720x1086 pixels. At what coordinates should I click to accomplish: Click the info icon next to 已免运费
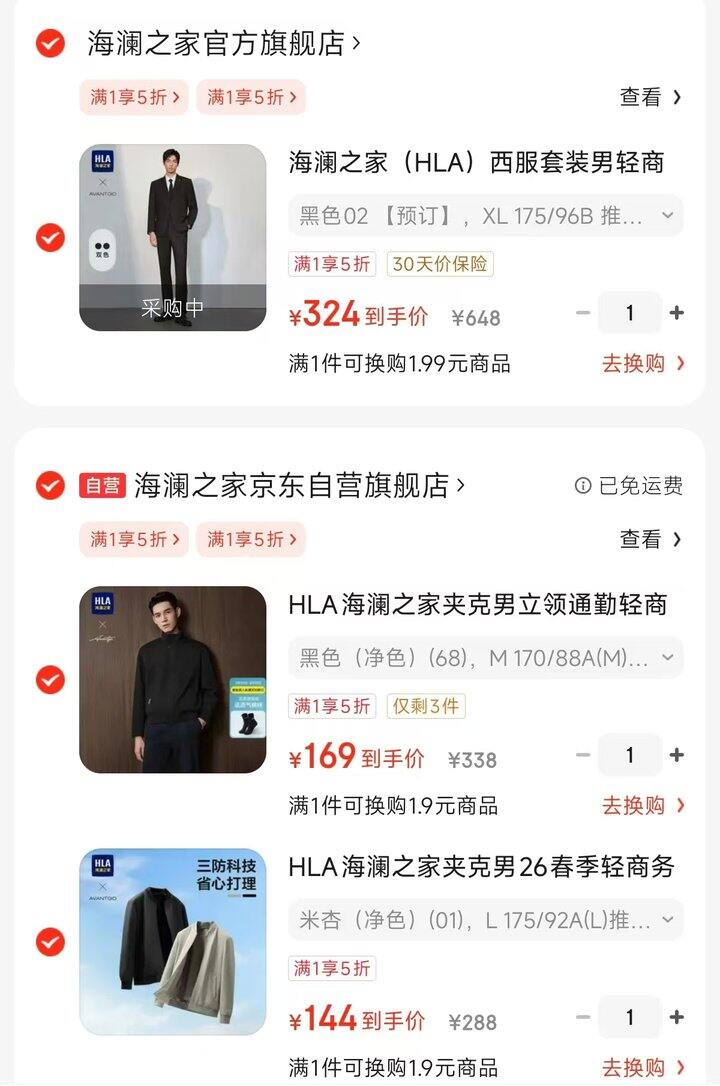click(x=582, y=483)
